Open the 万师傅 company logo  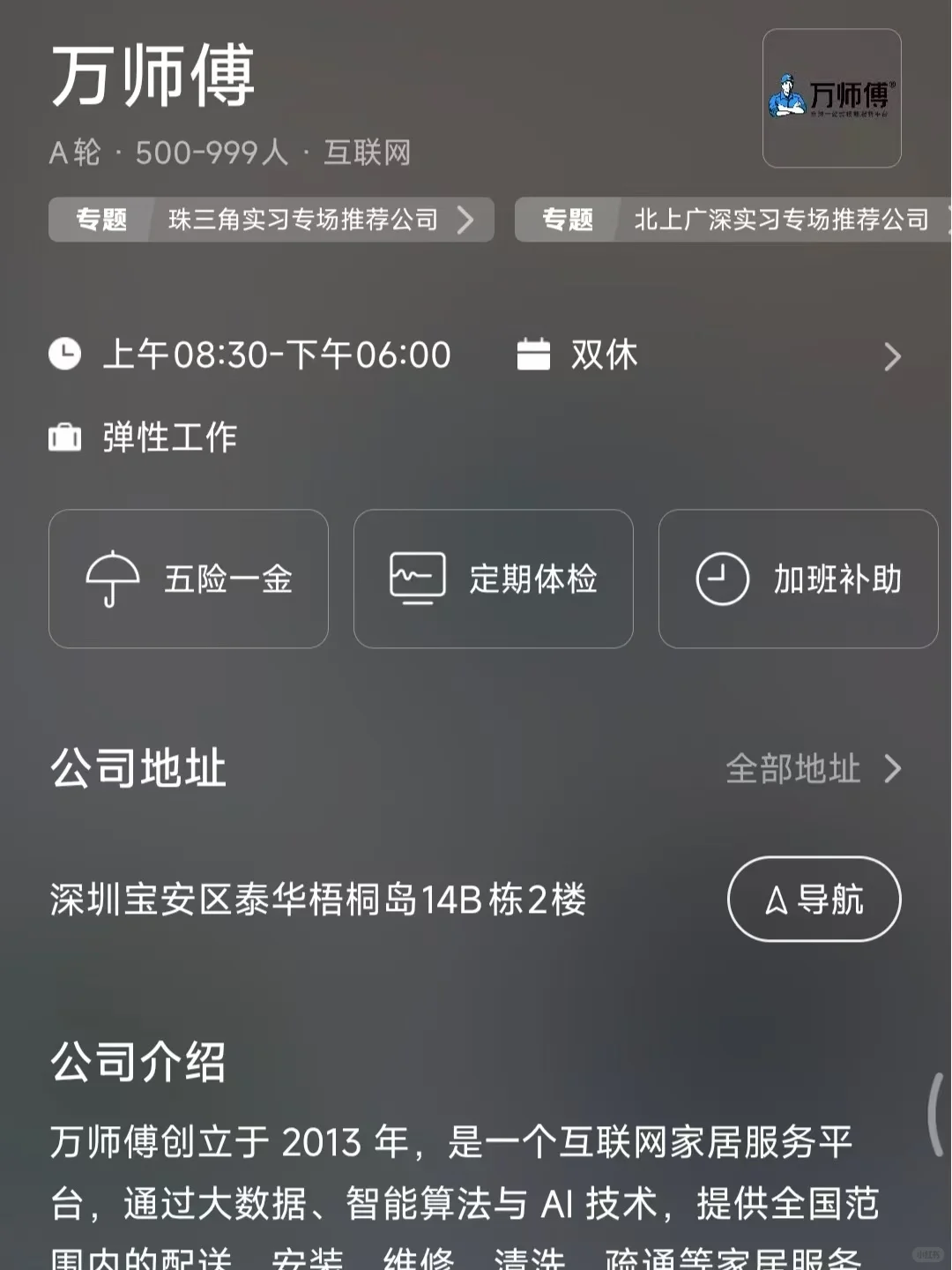[832, 98]
